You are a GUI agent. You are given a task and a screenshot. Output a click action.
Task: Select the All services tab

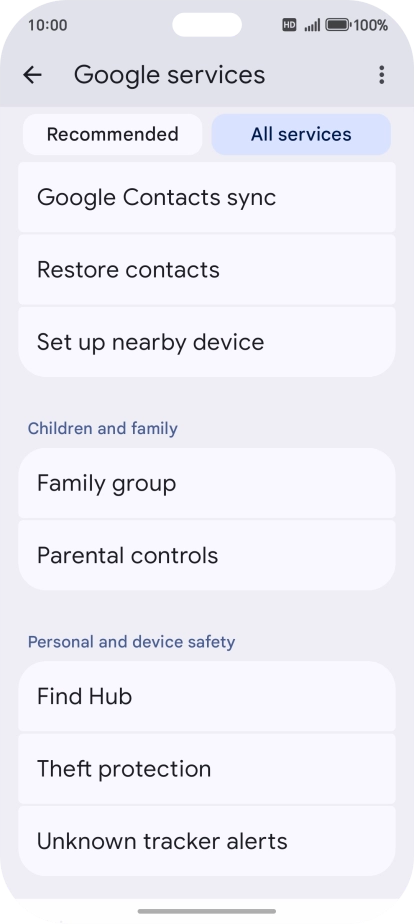coord(301,134)
